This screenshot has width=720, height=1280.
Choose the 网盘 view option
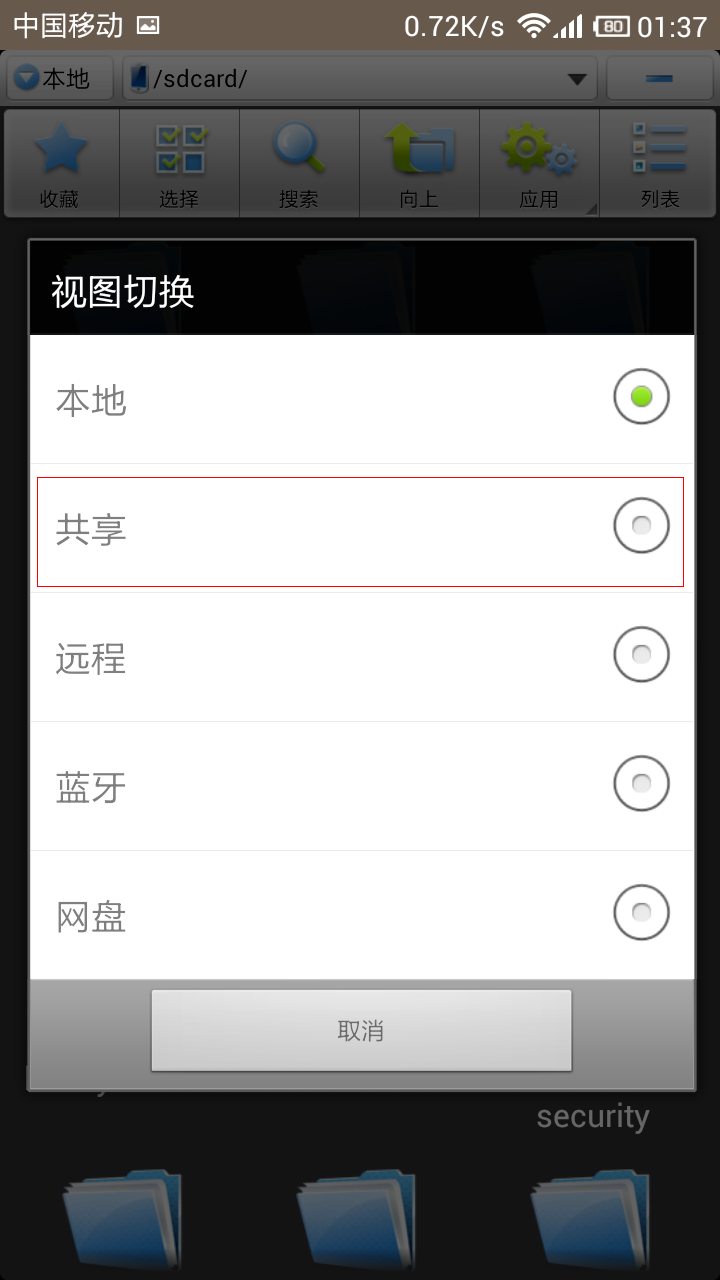coord(362,915)
